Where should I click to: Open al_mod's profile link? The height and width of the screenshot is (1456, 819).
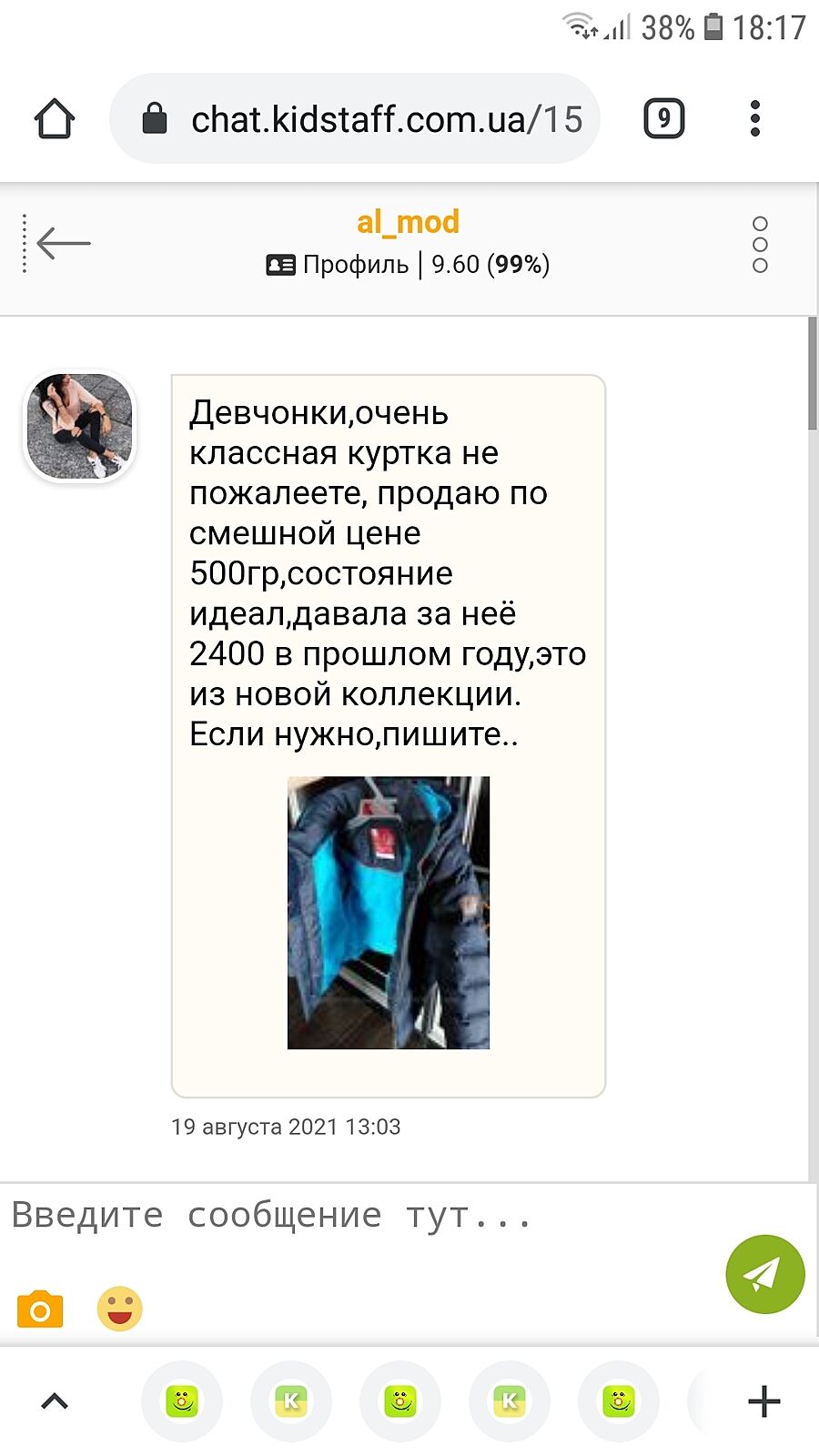[x=338, y=265]
